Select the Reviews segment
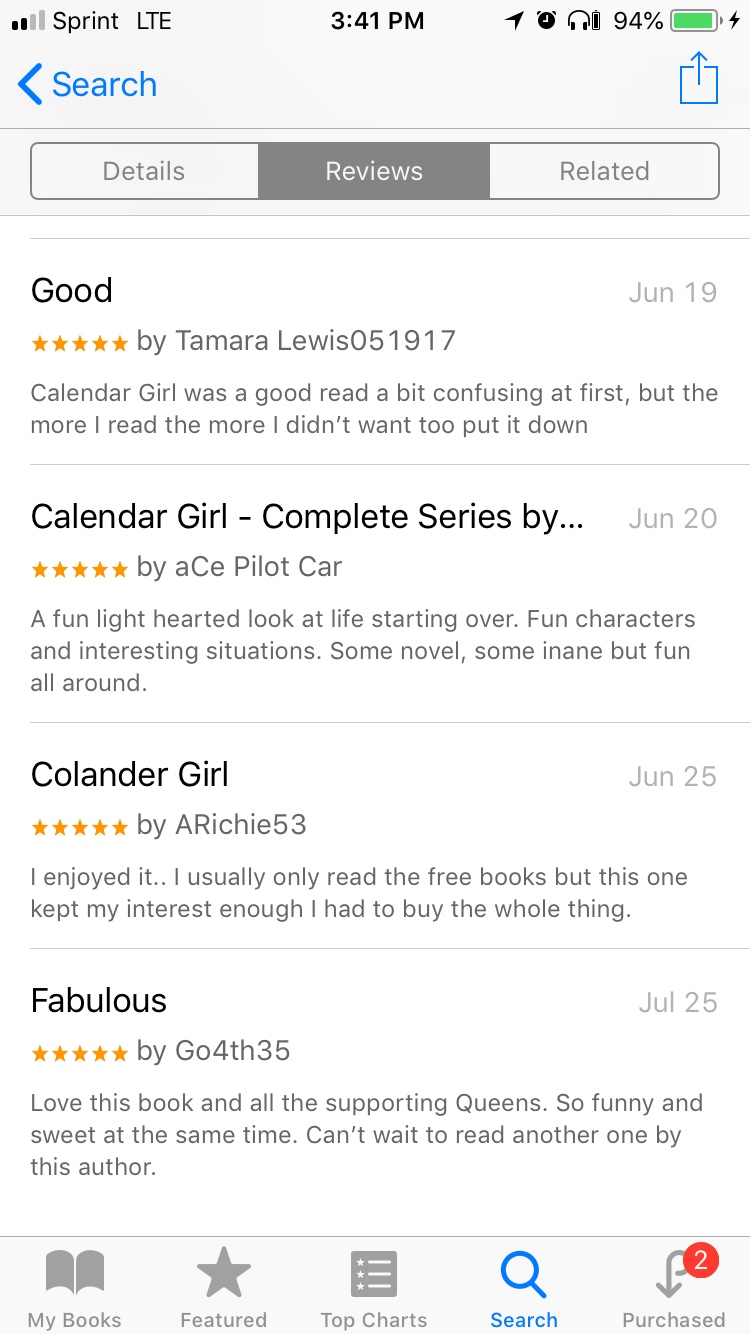This screenshot has height=1334, width=750. [x=374, y=171]
